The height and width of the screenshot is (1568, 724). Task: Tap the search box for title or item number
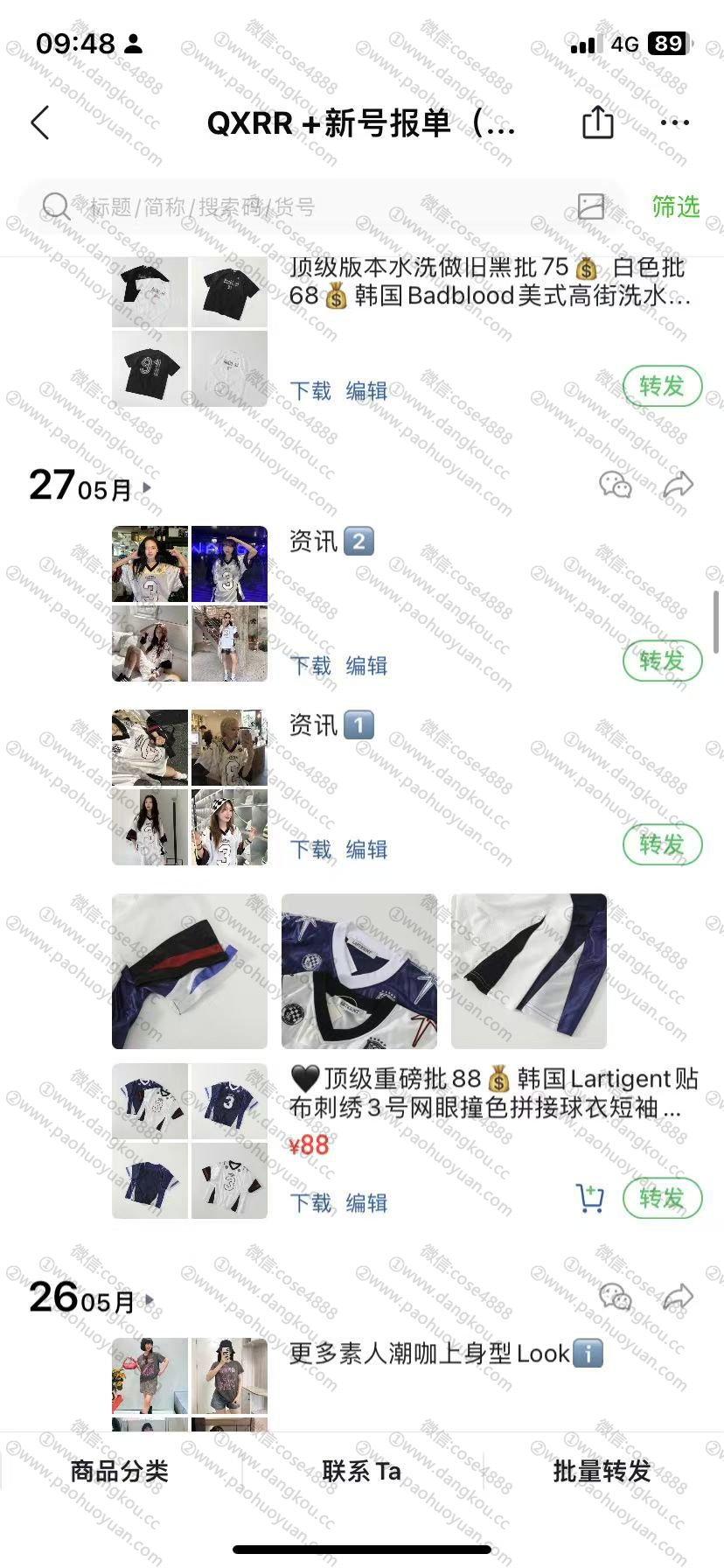coord(297,207)
